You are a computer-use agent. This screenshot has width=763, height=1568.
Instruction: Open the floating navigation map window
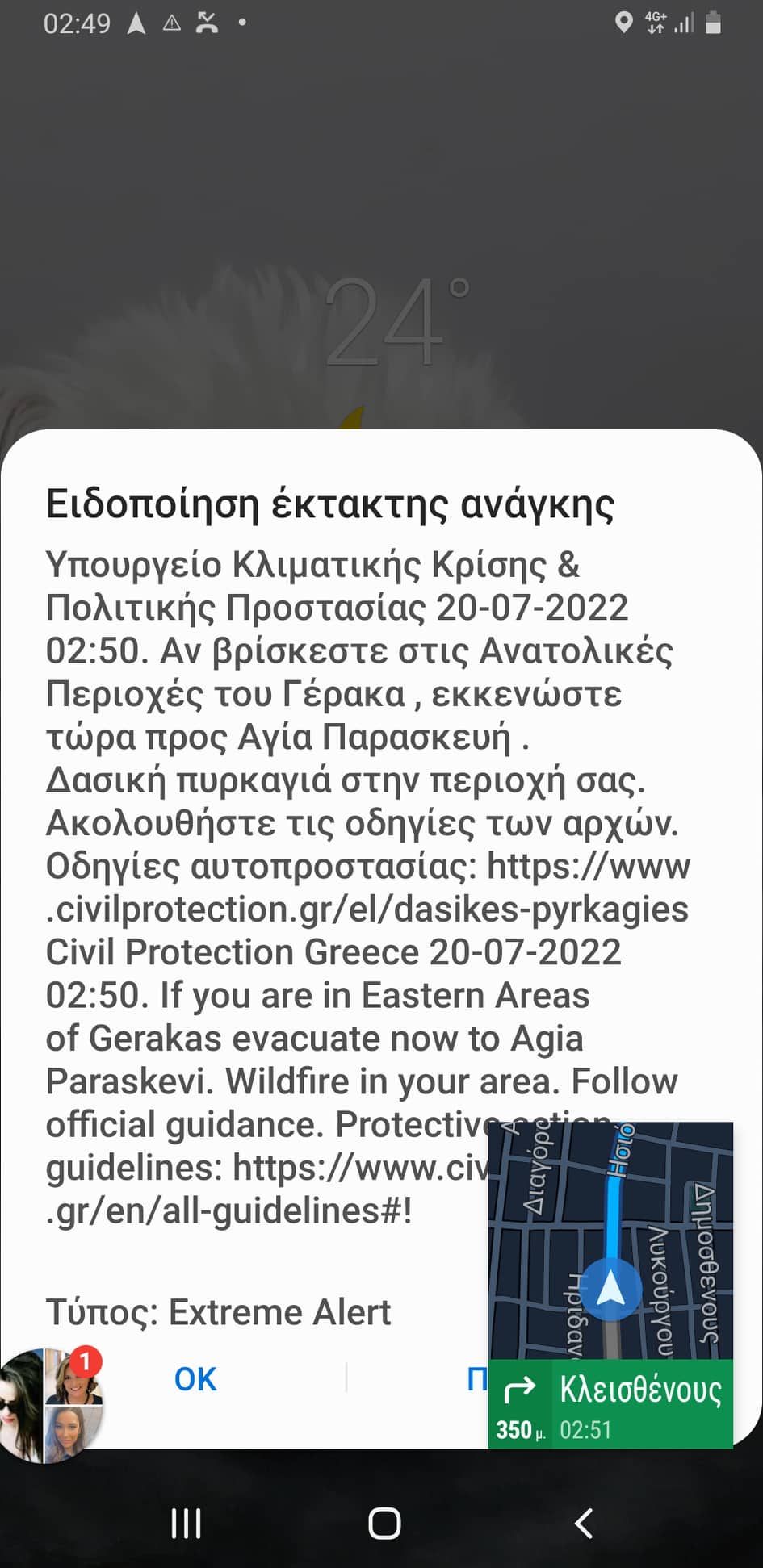pos(610,1243)
